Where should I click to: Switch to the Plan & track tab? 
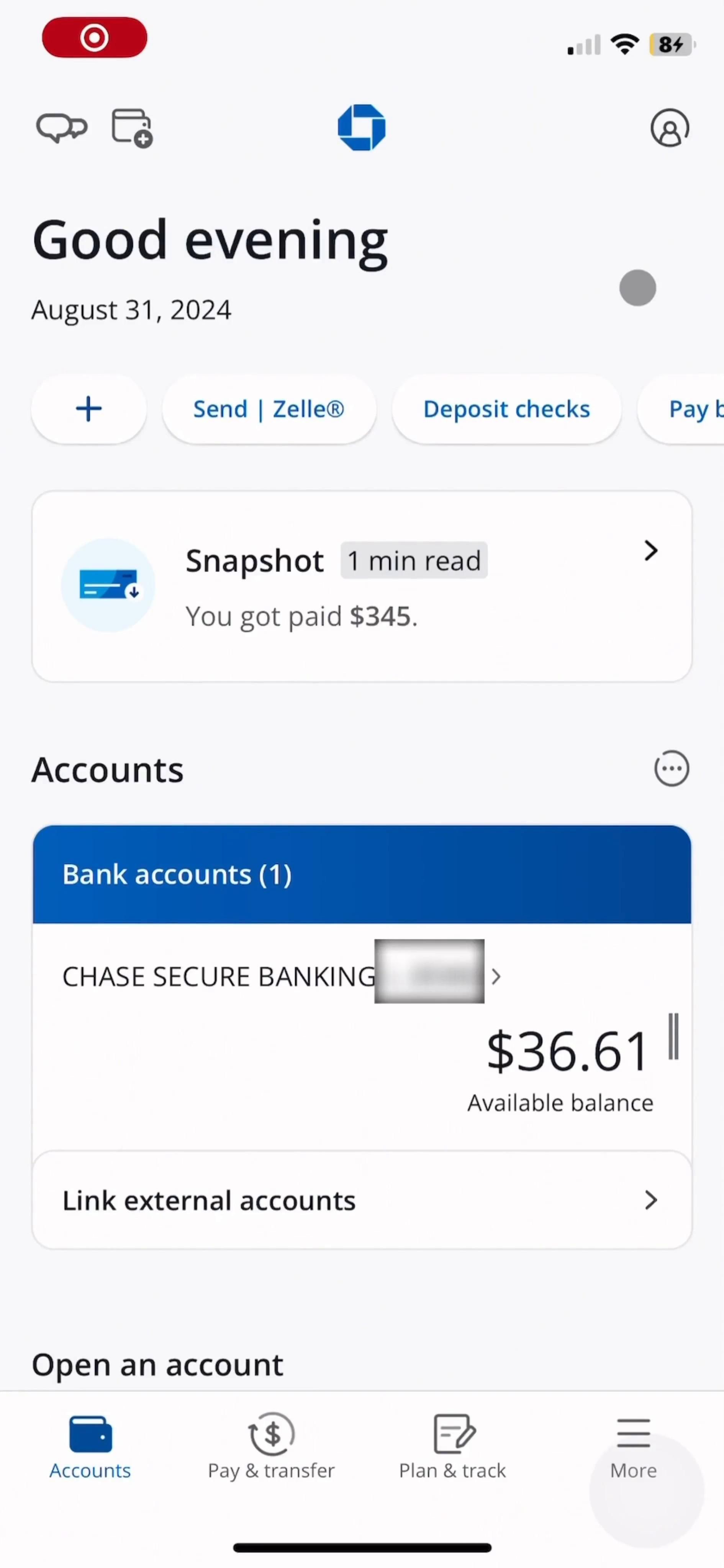click(452, 1446)
